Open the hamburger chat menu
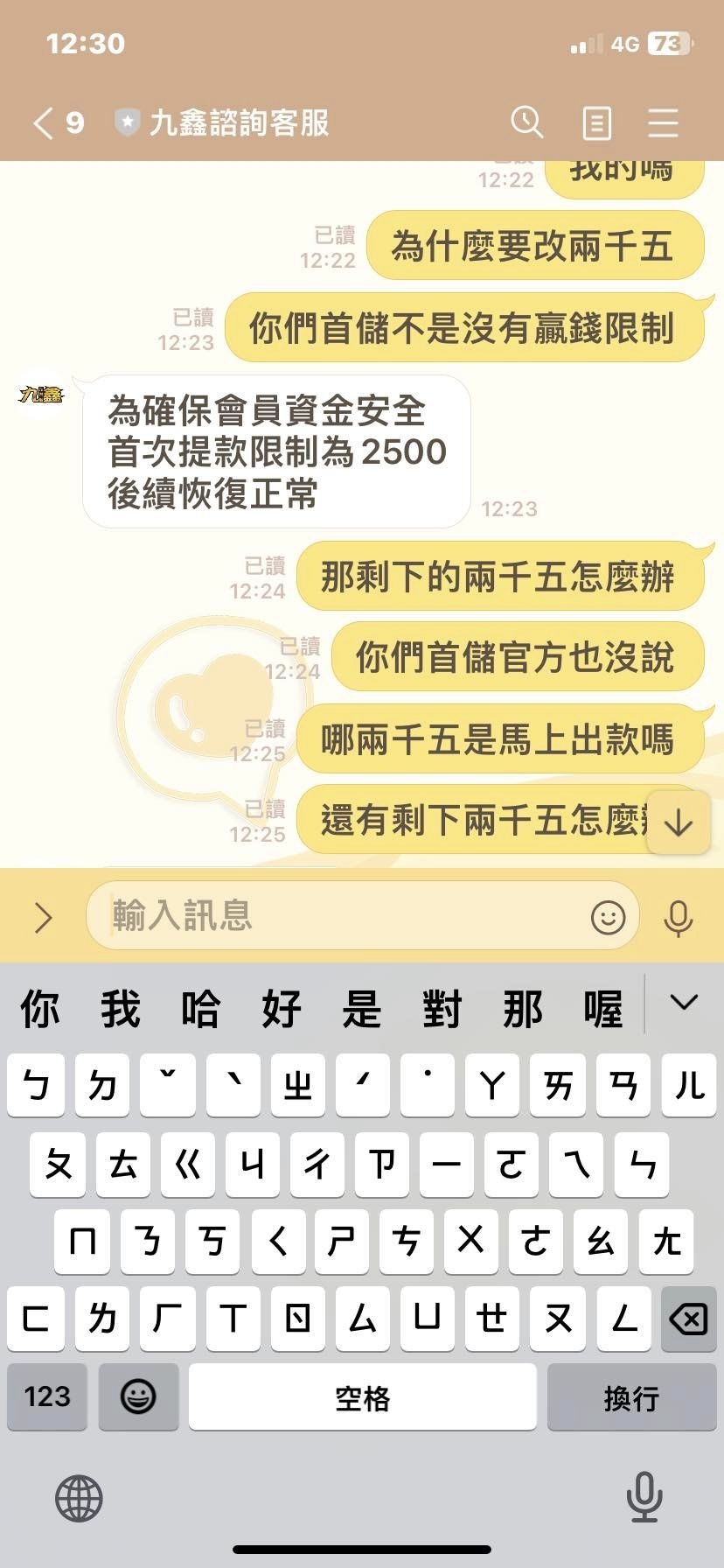Viewport: 724px width, 1568px height. pyautogui.click(x=663, y=122)
